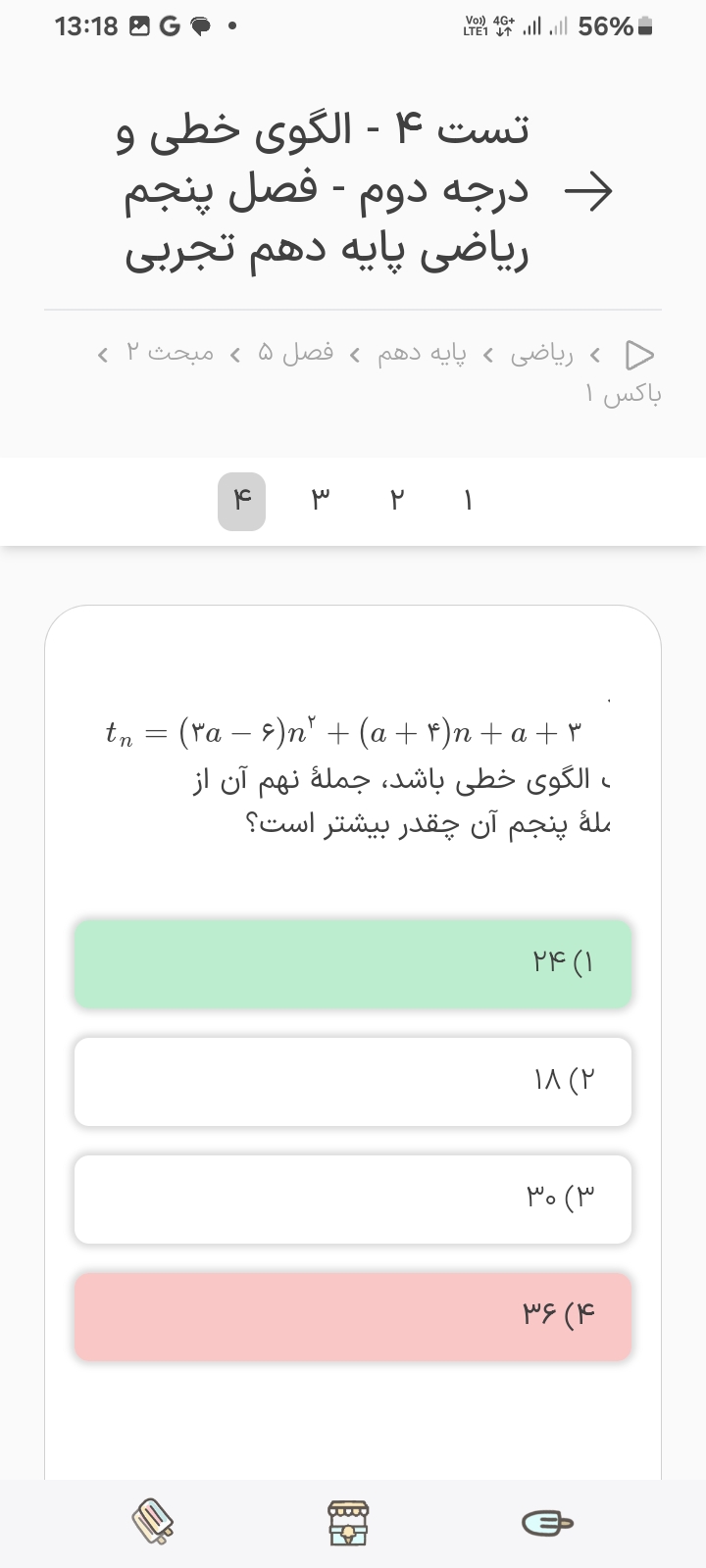The width and height of the screenshot is (706, 1568).
Task: Select question number ۴
Action: pos(241,502)
